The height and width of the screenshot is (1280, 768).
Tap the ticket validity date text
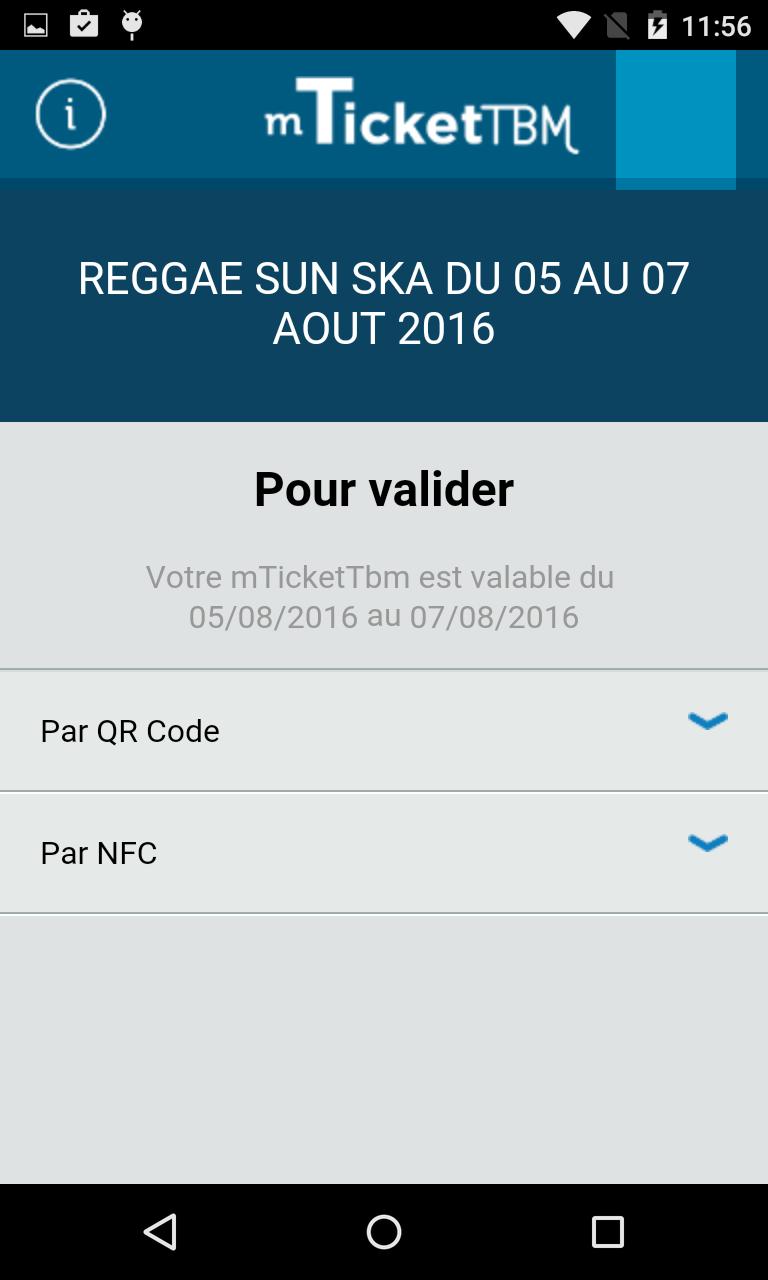384,596
